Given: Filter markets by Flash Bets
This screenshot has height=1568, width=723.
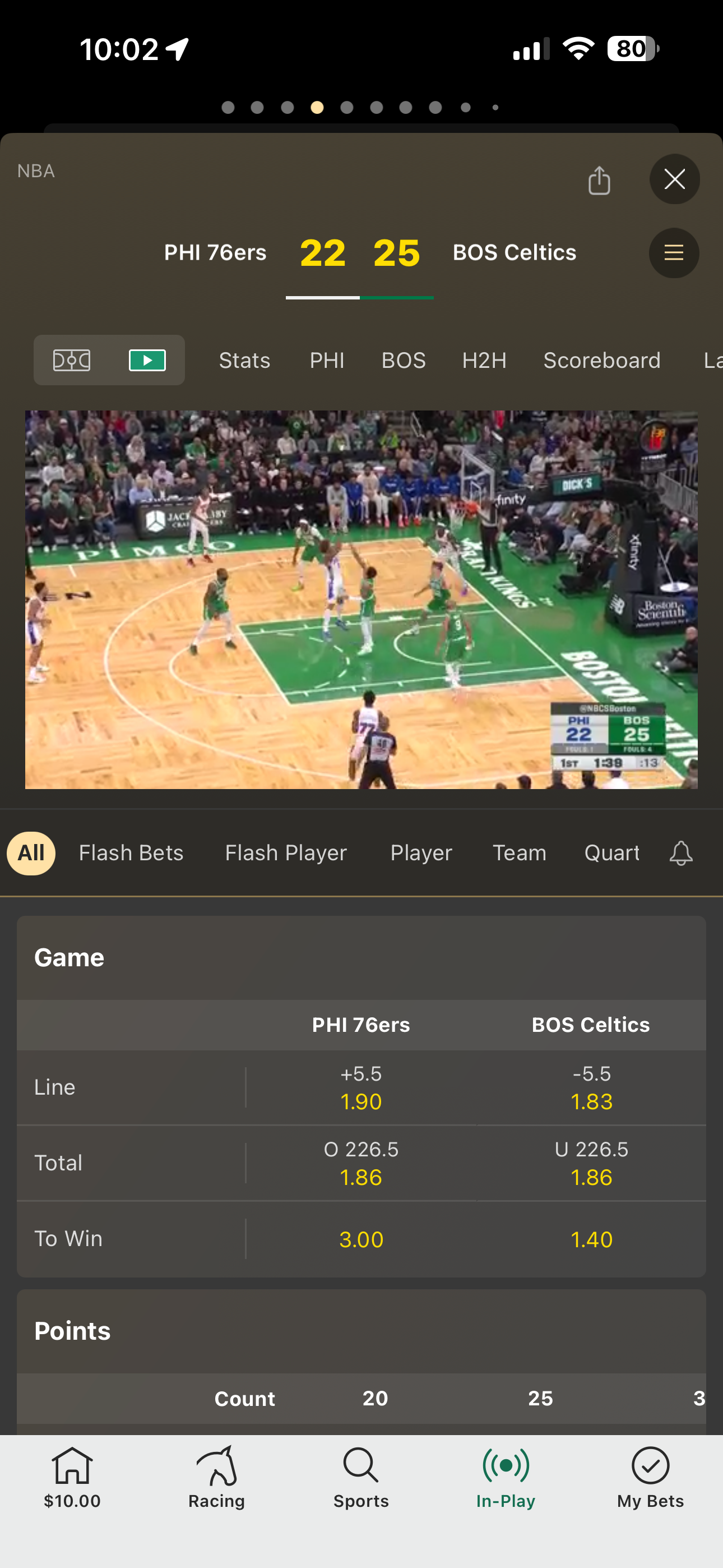Looking at the screenshot, I should [131, 853].
